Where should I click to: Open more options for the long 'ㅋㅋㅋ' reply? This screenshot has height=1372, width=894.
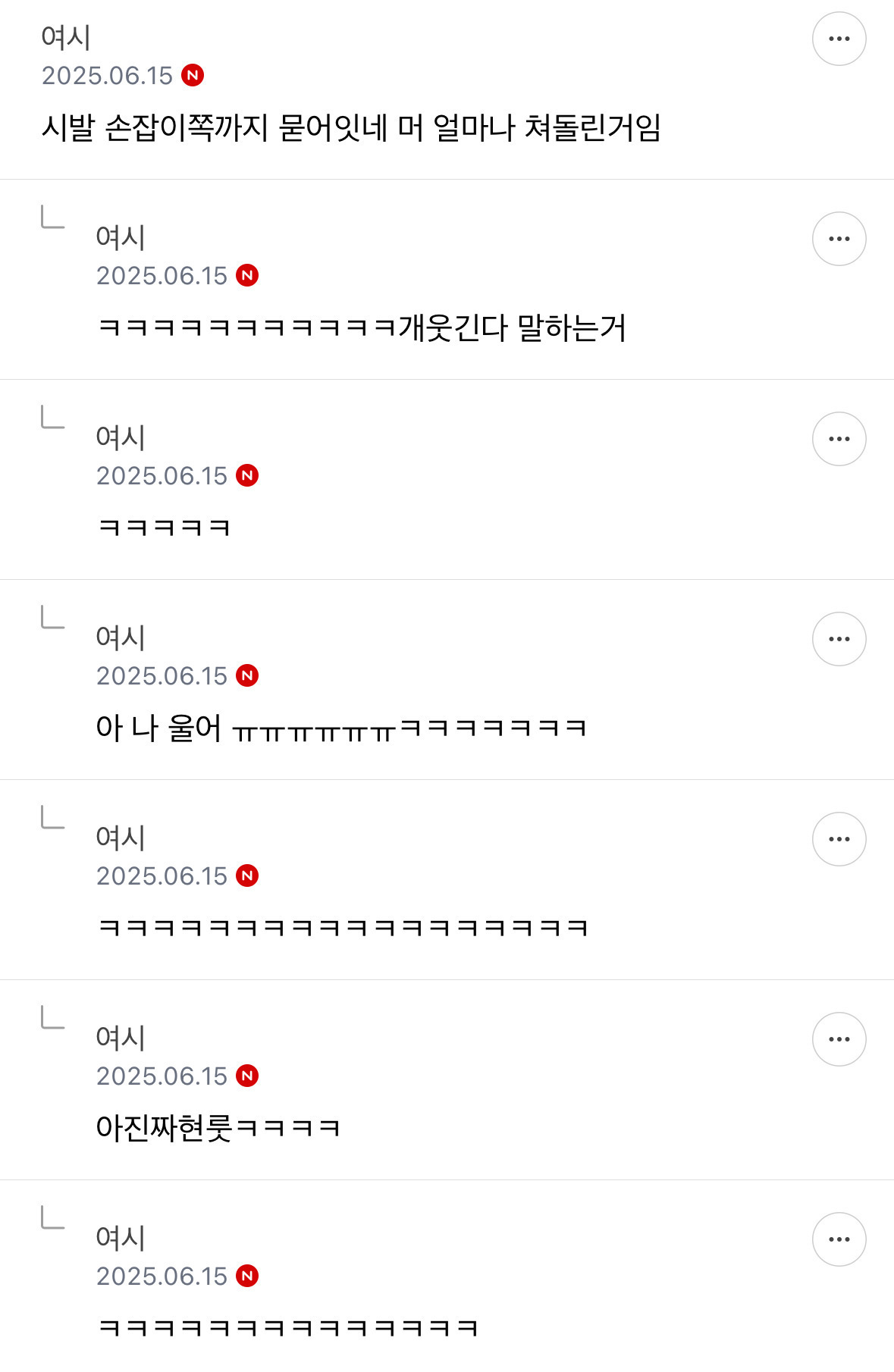tap(840, 838)
